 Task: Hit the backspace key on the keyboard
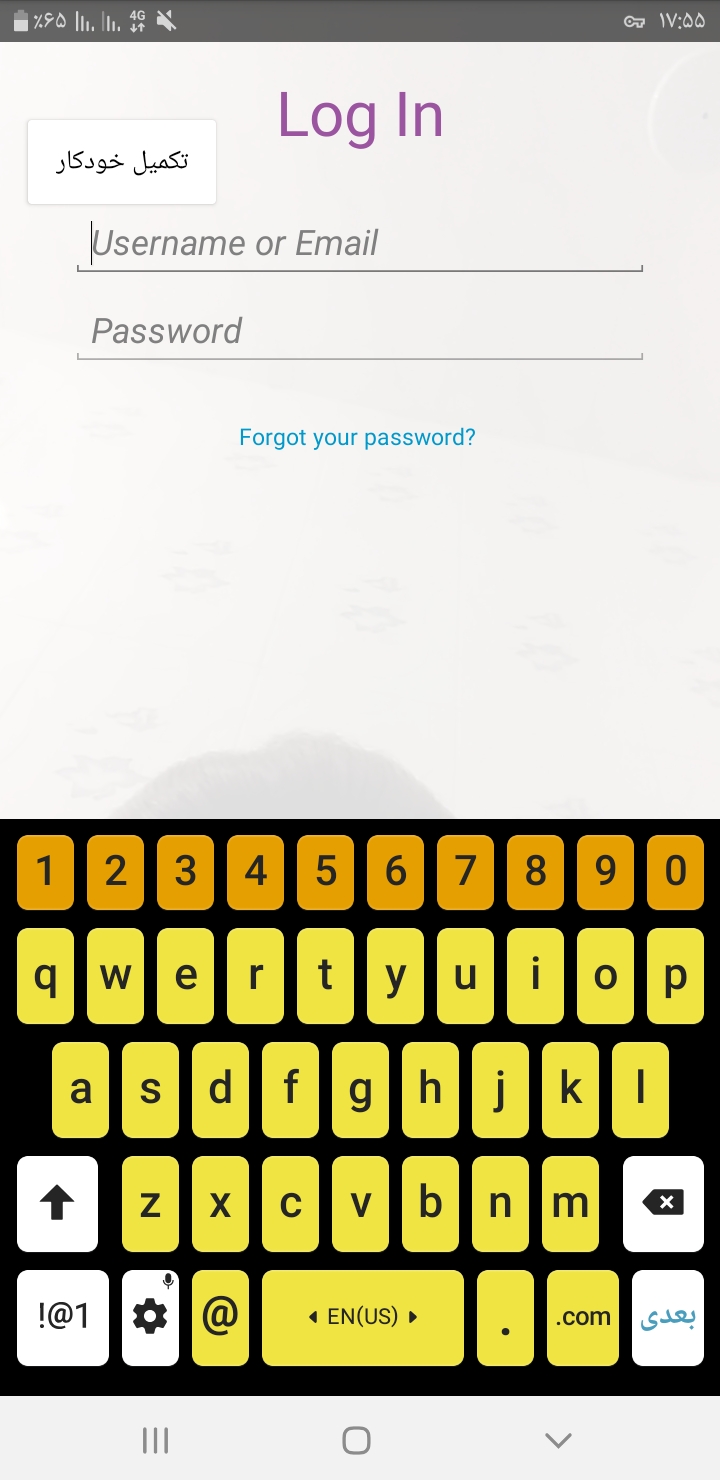point(663,1203)
